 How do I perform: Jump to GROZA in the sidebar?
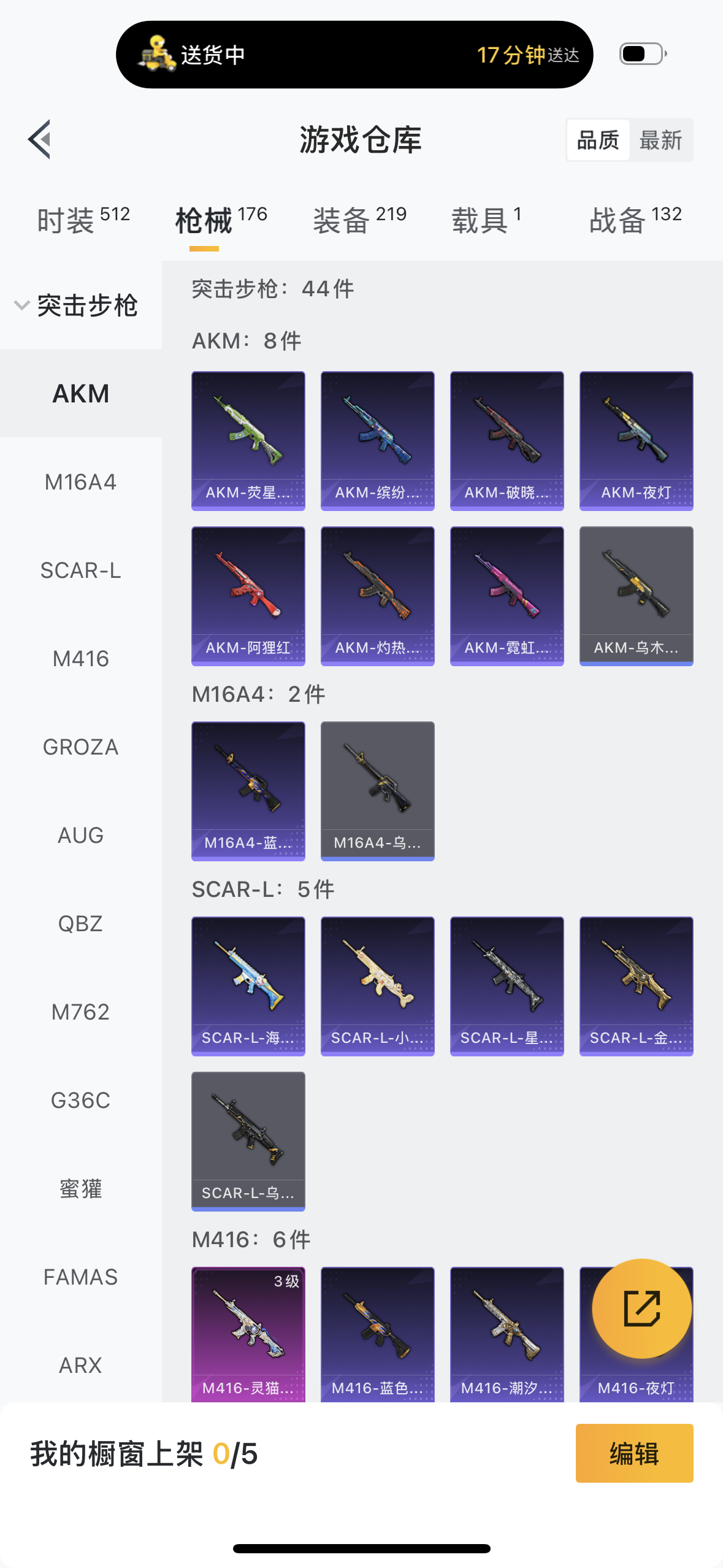click(81, 747)
